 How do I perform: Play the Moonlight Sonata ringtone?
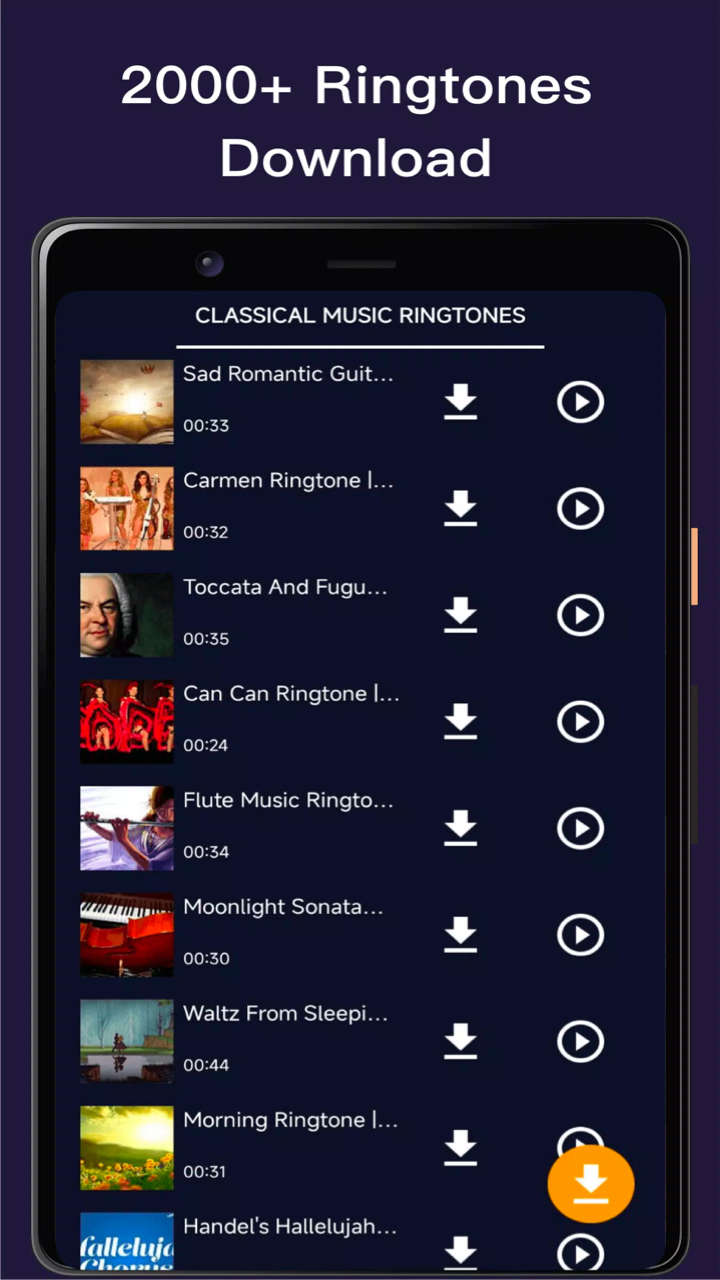pyautogui.click(x=580, y=935)
